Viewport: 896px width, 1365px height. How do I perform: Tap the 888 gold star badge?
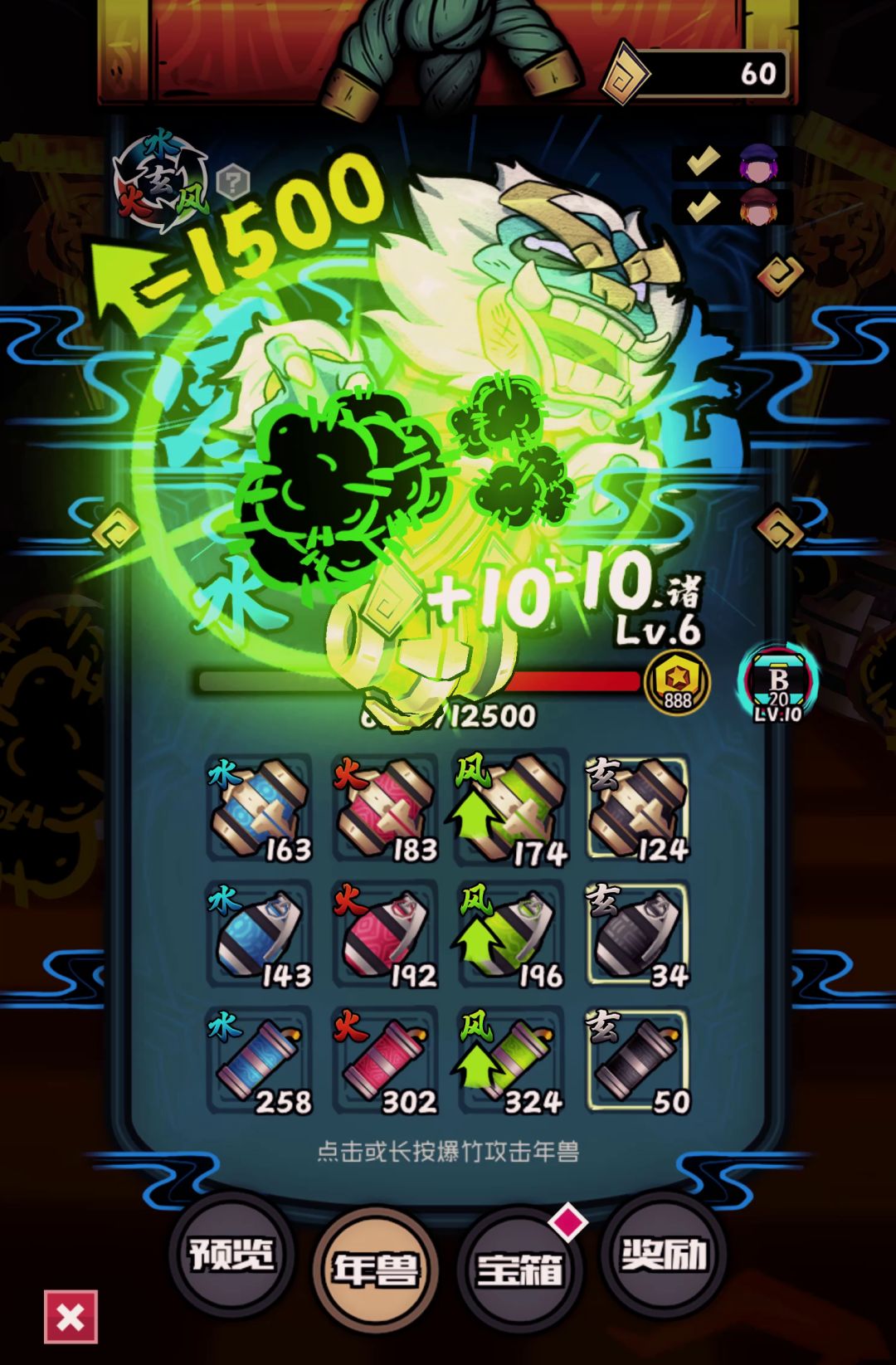coord(678,683)
